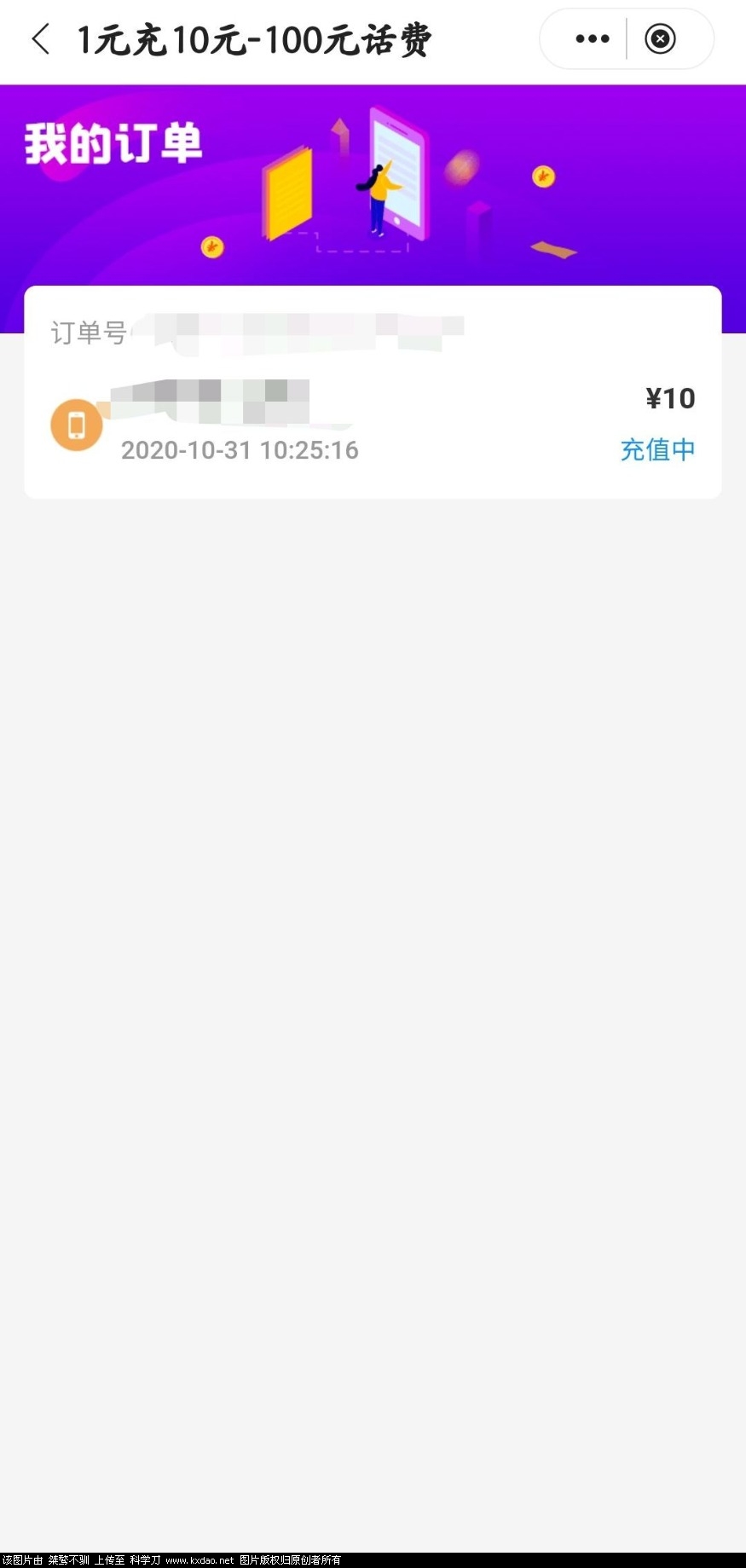
Task: Go back using the top-left arrow
Action: pos(40,39)
